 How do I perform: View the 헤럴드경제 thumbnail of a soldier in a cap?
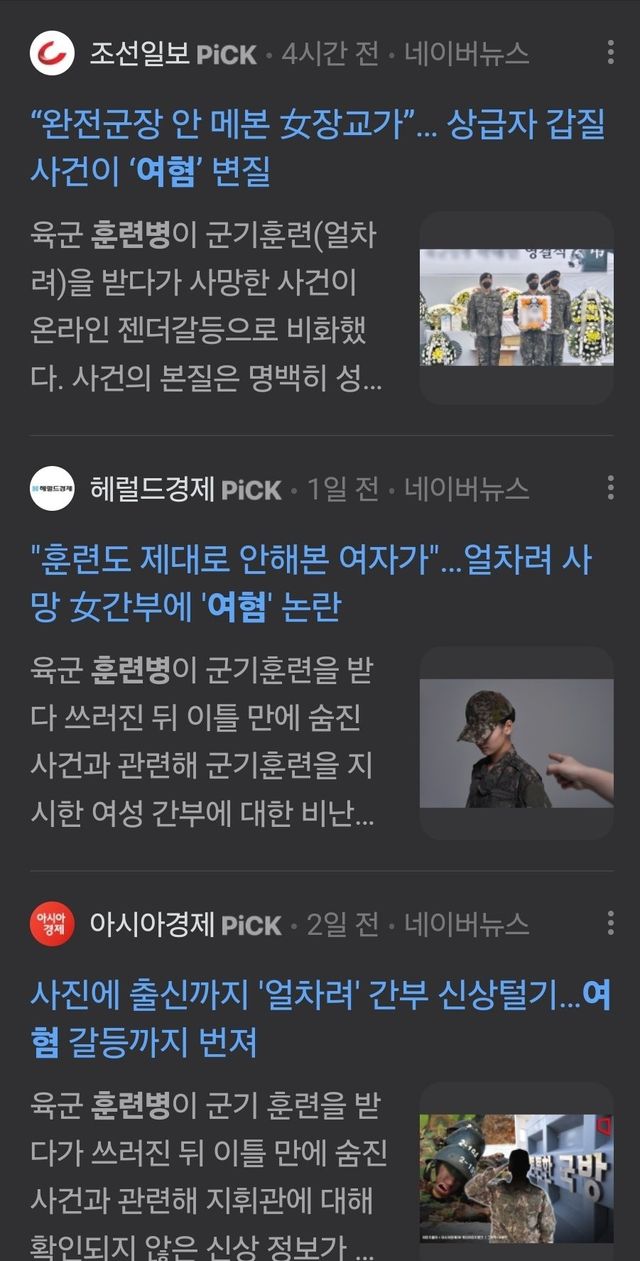516,743
